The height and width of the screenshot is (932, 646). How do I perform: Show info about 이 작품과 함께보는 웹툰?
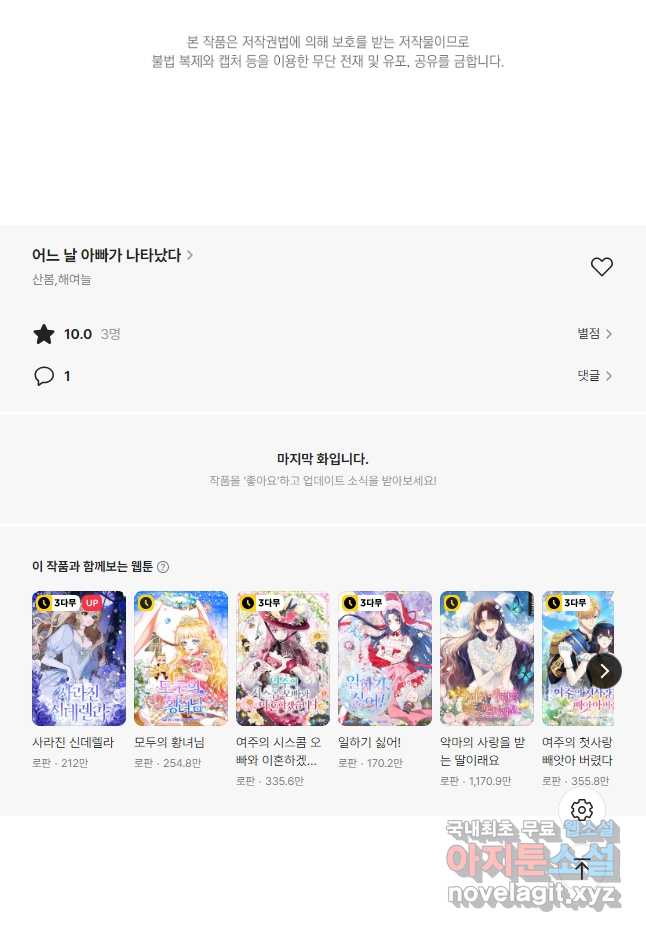coord(163,567)
